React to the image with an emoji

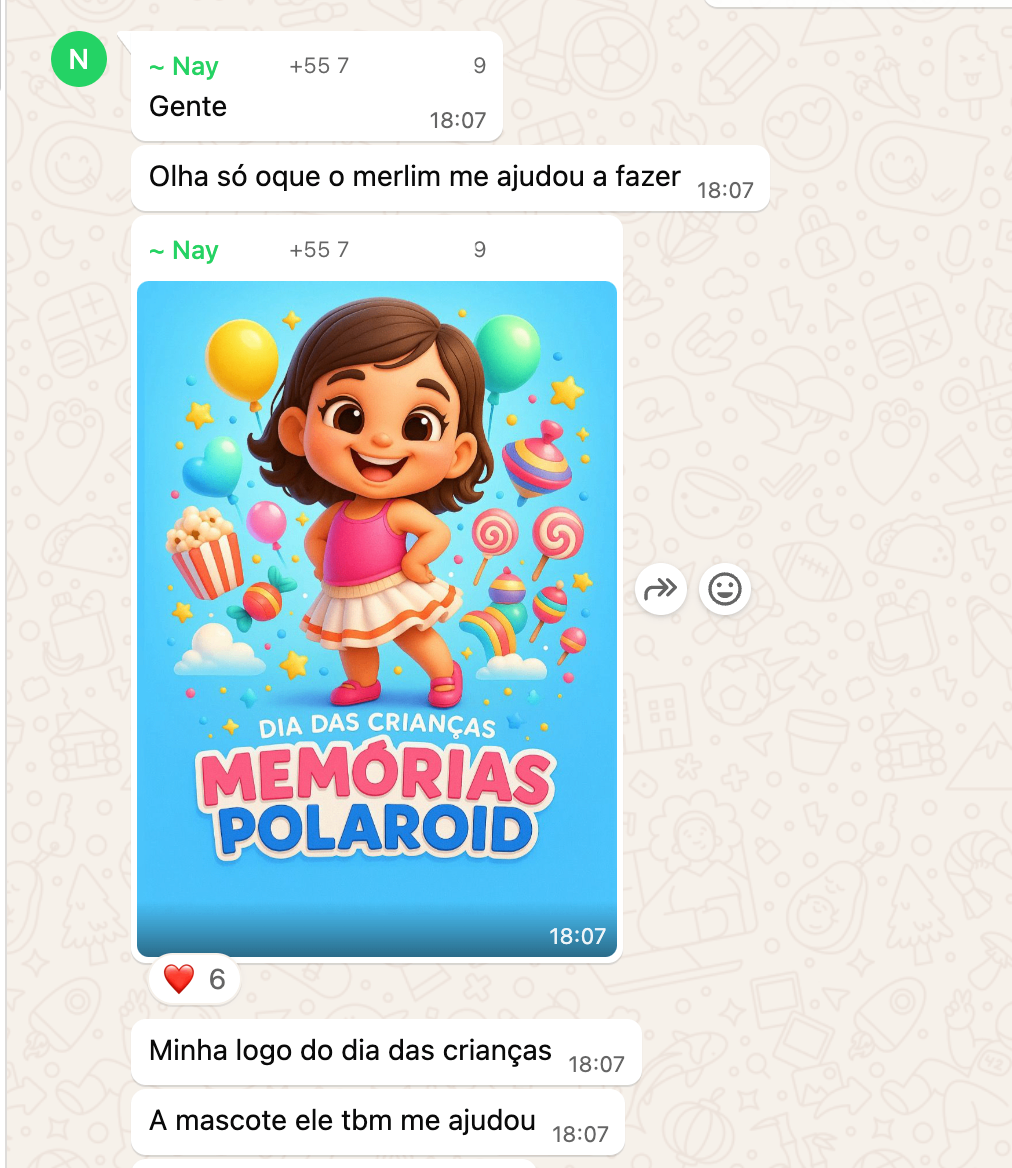tap(724, 590)
